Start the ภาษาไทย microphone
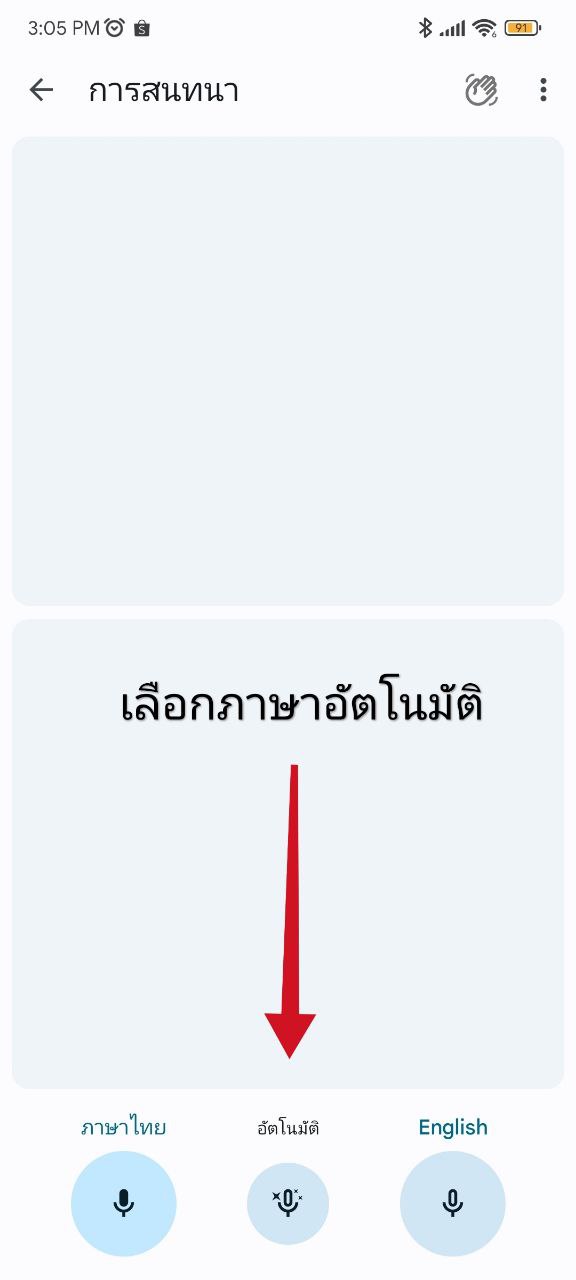This screenshot has width=576, height=1280. pyautogui.click(x=124, y=1203)
